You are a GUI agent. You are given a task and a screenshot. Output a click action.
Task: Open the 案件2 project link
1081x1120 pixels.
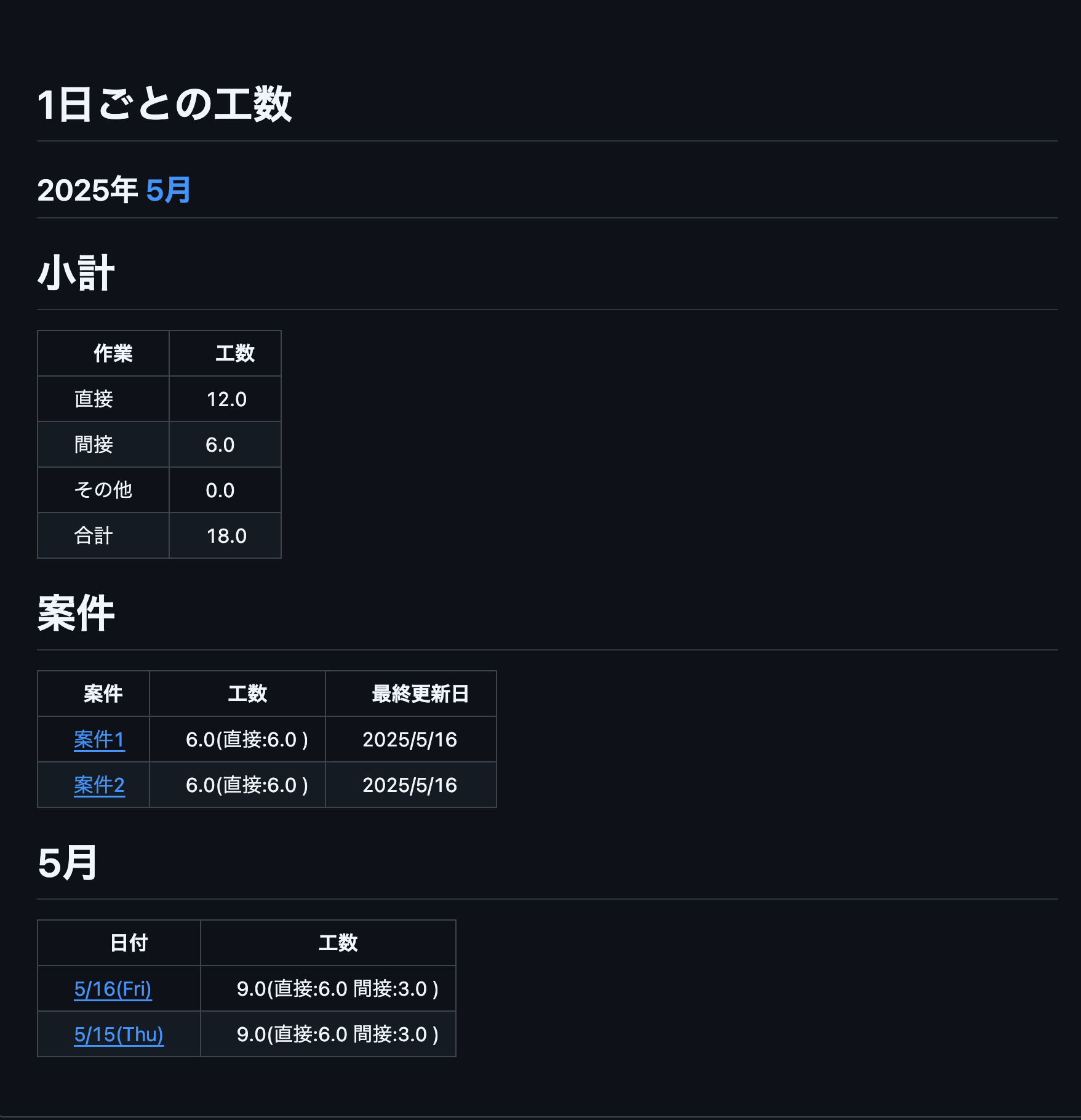(x=98, y=785)
